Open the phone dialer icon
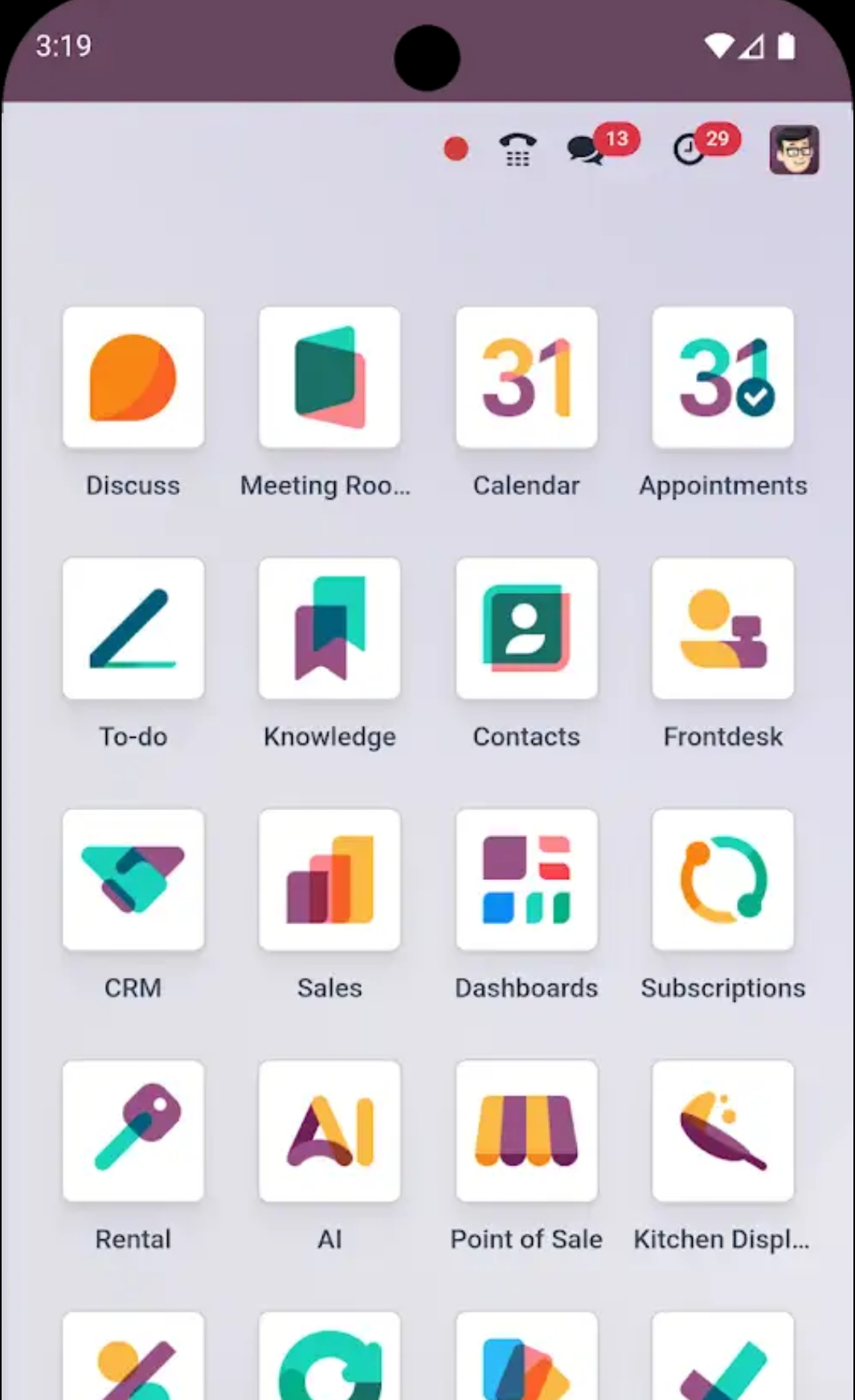Image resolution: width=855 pixels, height=1400 pixels. (517, 149)
